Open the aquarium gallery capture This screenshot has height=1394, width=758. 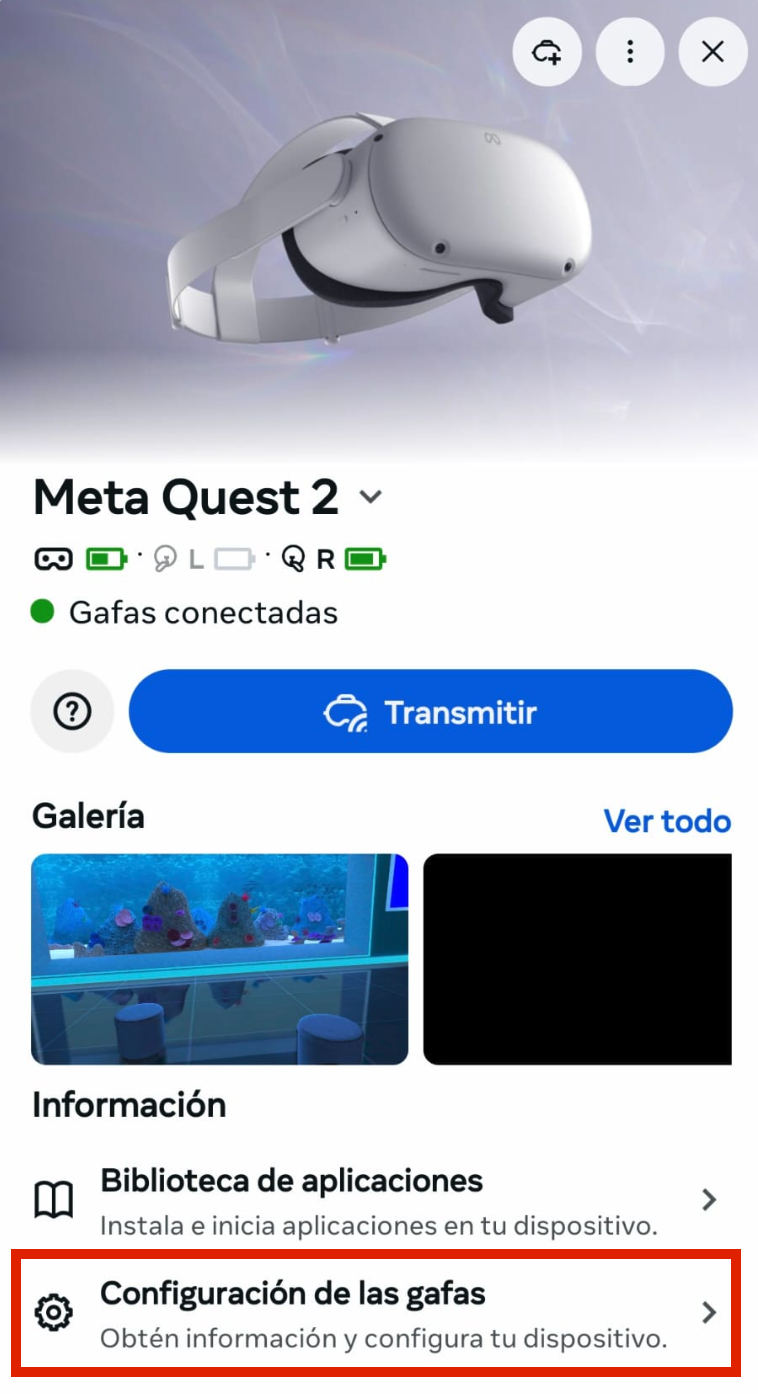pyautogui.click(x=220, y=958)
